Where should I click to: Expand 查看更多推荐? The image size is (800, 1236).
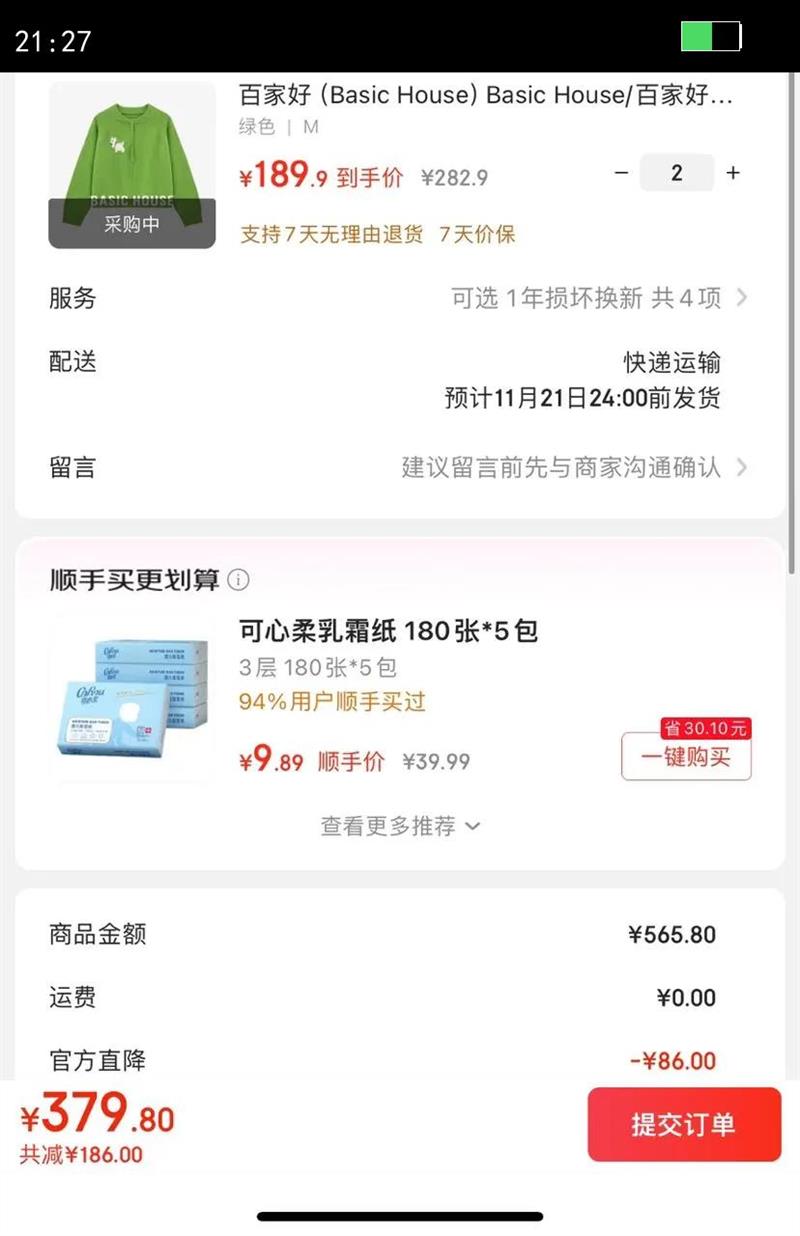point(400,826)
